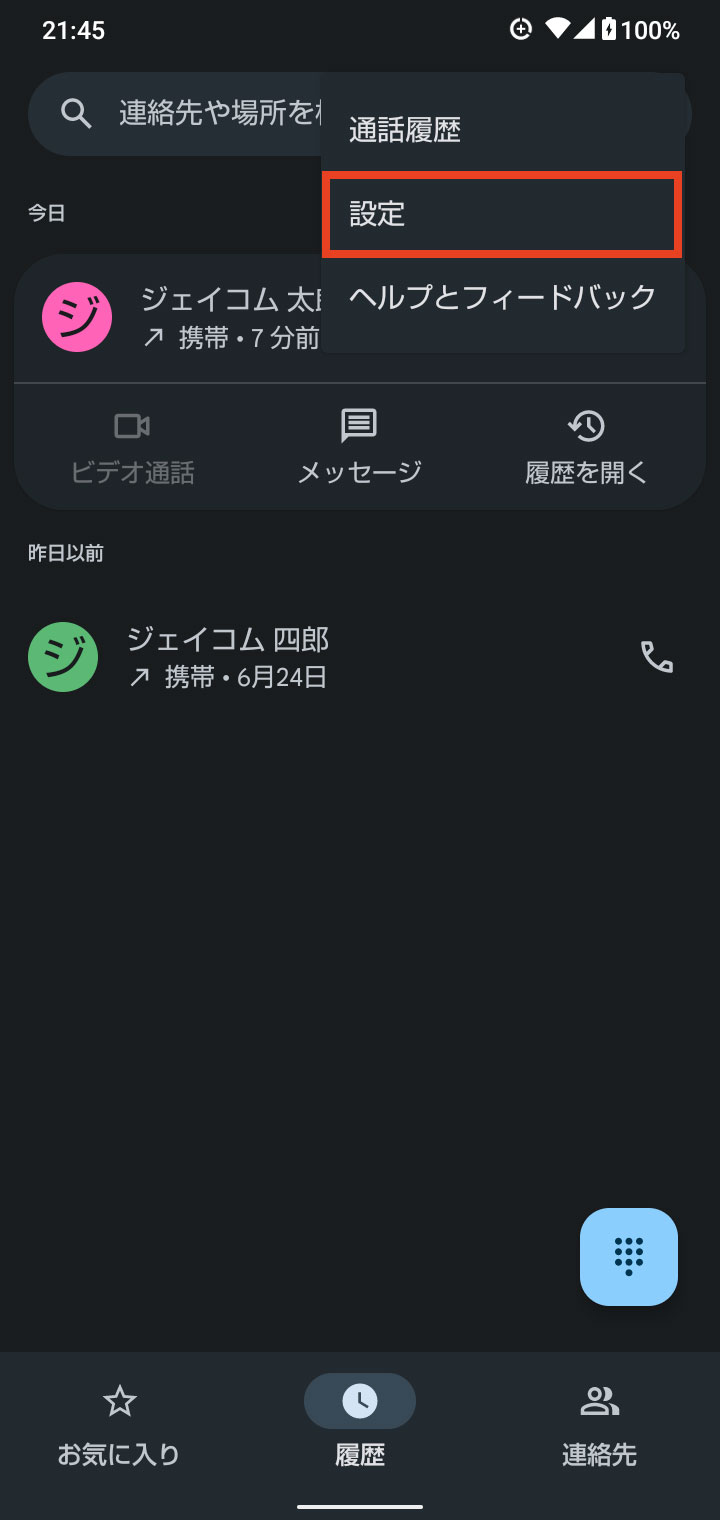This screenshot has width=720, height=1520.
Task: Switch to the お気に入り tab
Action: 120,1426
